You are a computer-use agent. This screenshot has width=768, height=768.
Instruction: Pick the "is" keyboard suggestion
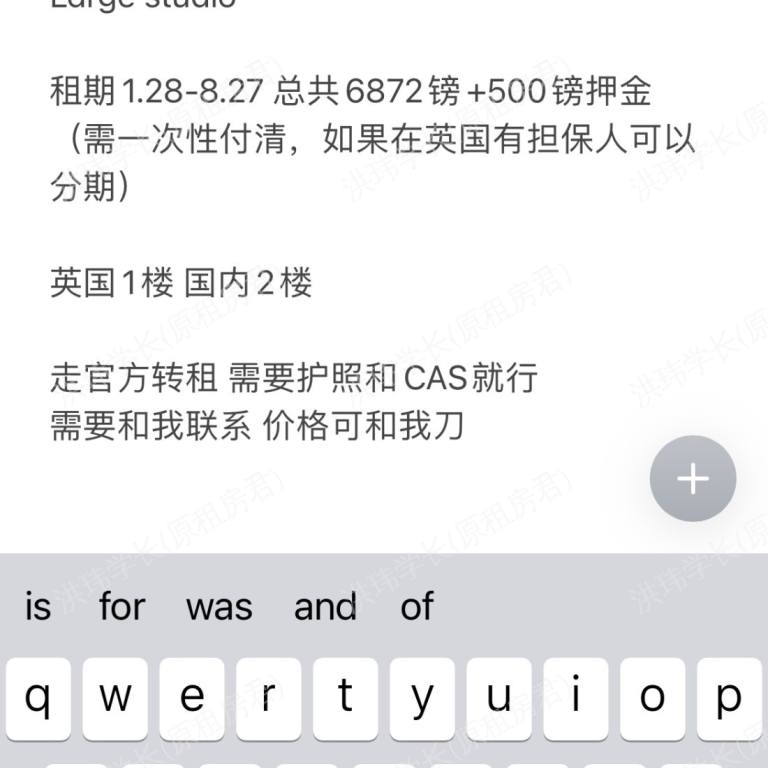pos(38,606)
